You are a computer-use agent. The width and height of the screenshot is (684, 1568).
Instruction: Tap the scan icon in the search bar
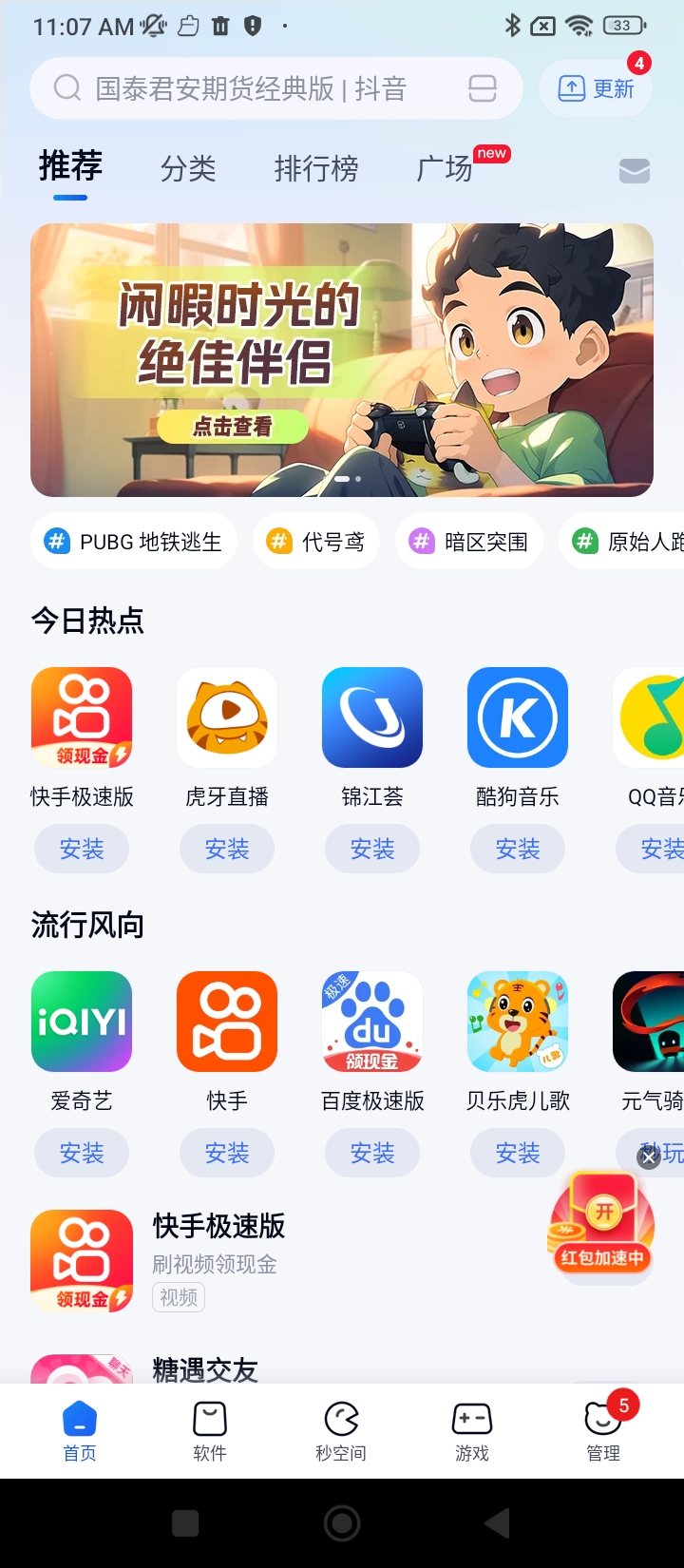(x=483, y=89)
